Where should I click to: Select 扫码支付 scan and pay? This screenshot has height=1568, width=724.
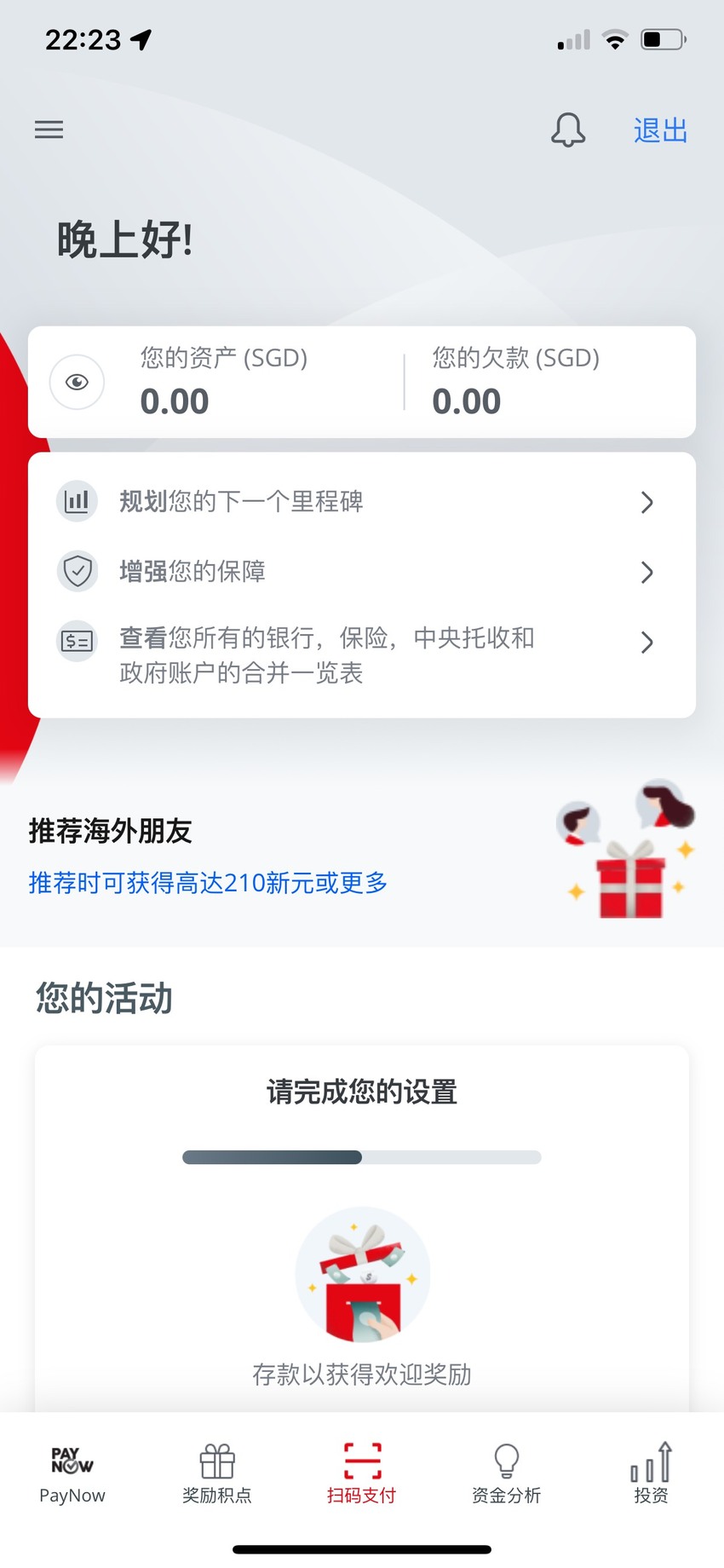[x=362, y=1474]
